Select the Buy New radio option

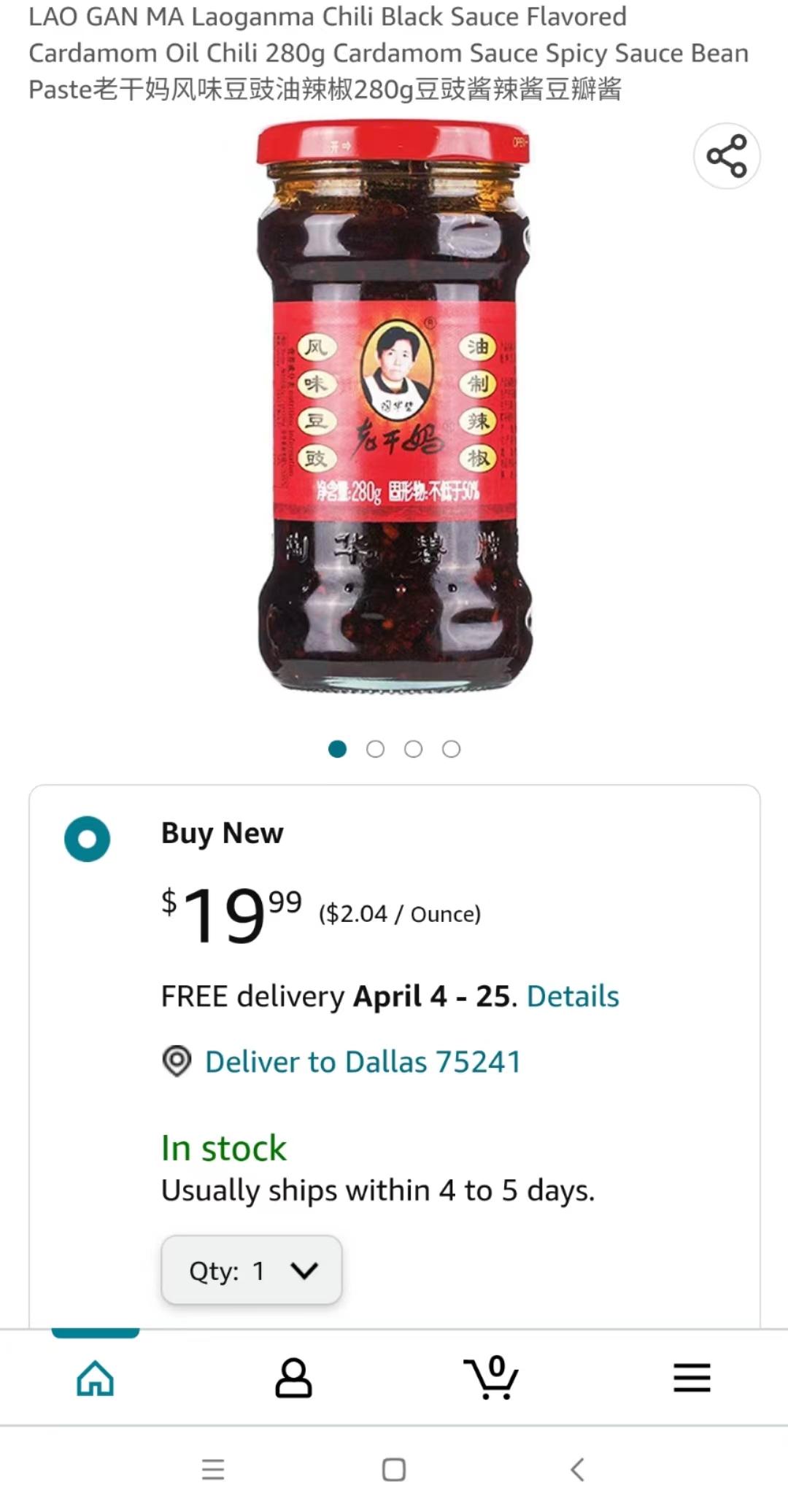pyautogui.click(x=88, y=839)
